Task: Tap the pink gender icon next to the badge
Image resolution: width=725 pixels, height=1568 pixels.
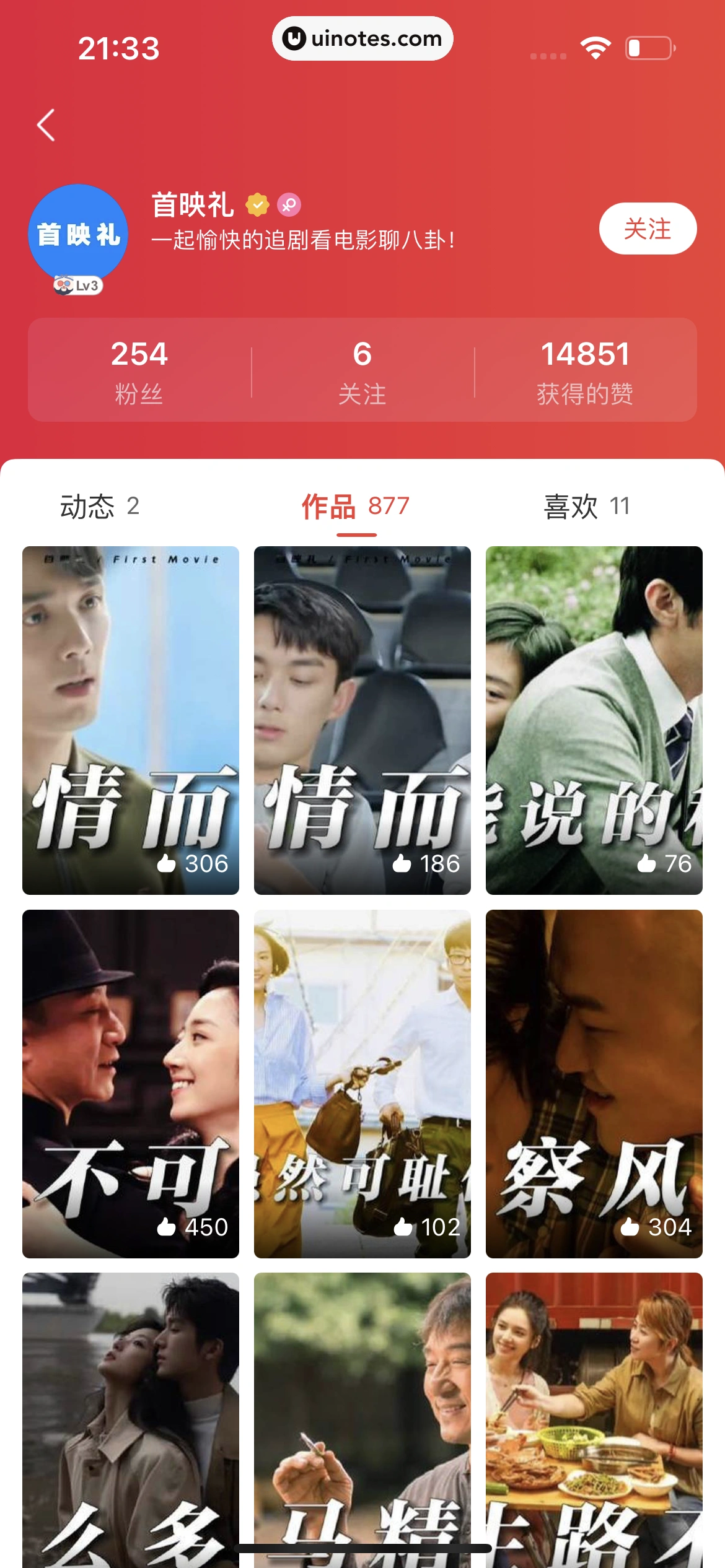Action: point(290,204)
